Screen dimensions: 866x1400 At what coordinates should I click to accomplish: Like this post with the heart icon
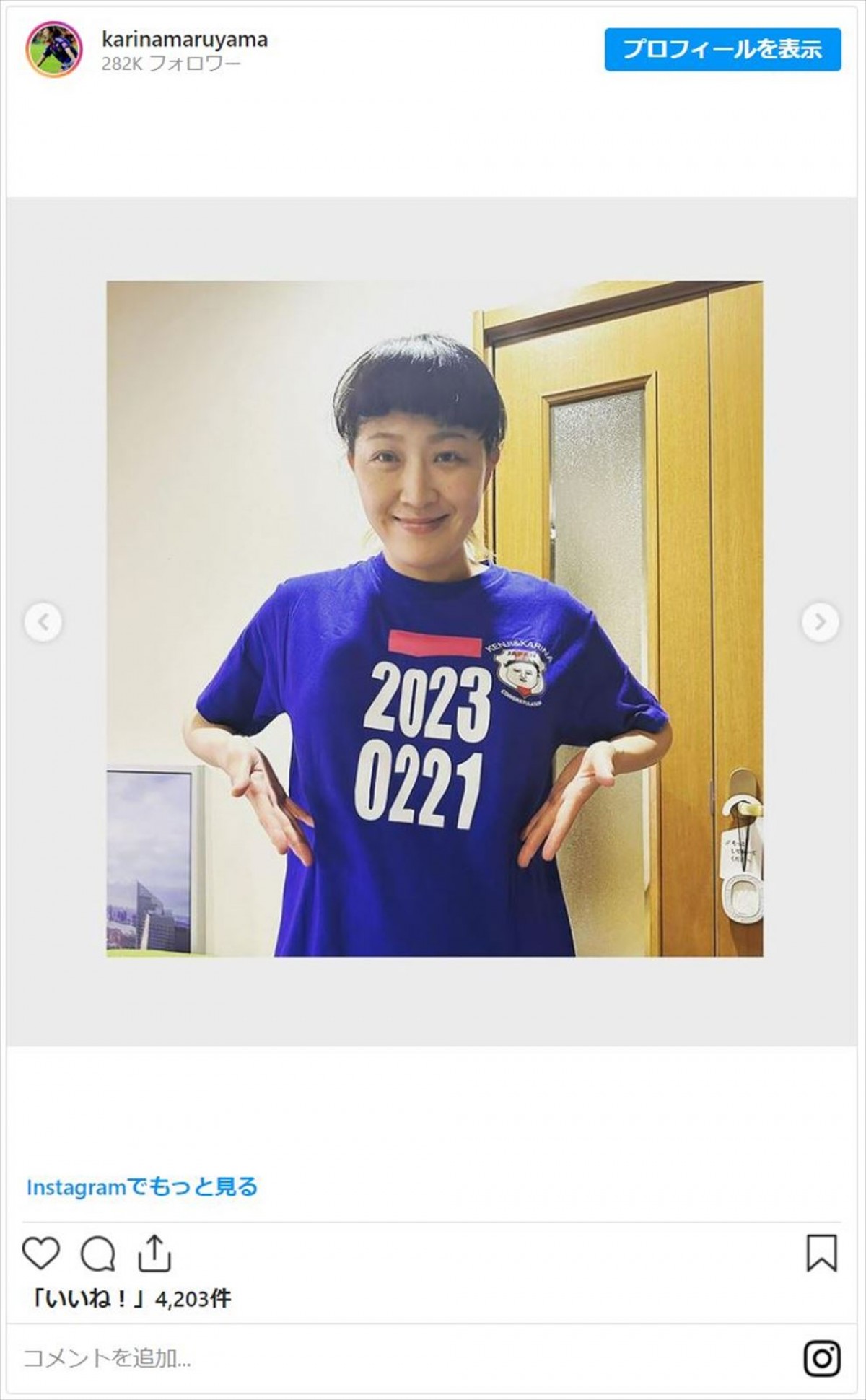click(40, 1253)
